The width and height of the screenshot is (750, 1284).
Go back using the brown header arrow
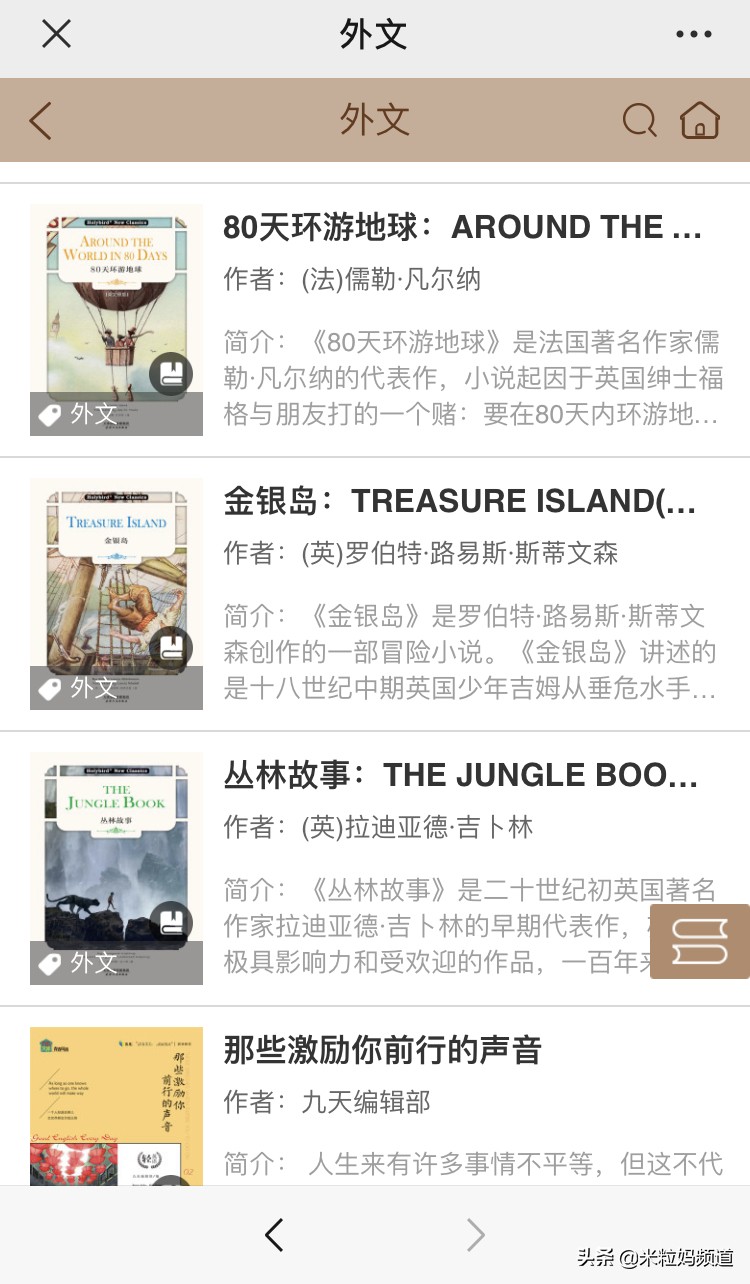click(41, 121)
